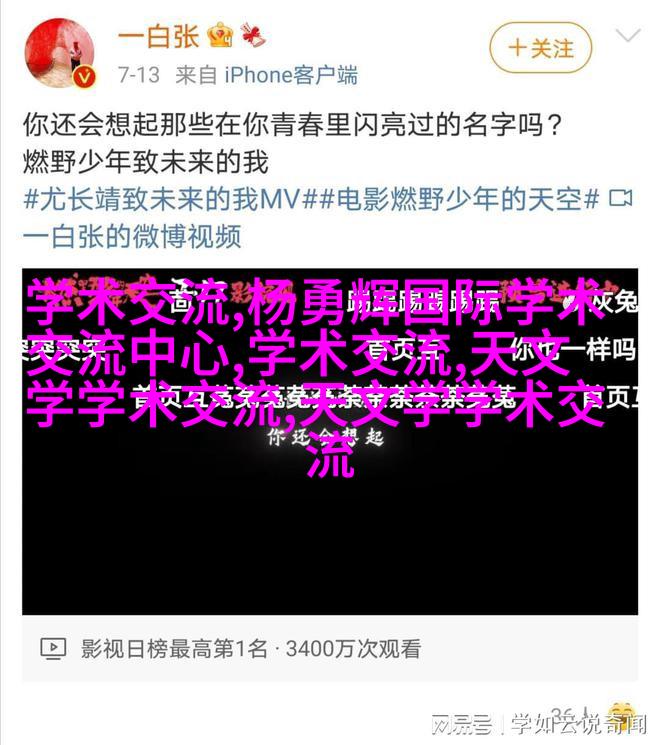The width and height of the screenshot is (660, 745).
Task: Open 一白张's profile avatar
Action: [x=60, y=50]
